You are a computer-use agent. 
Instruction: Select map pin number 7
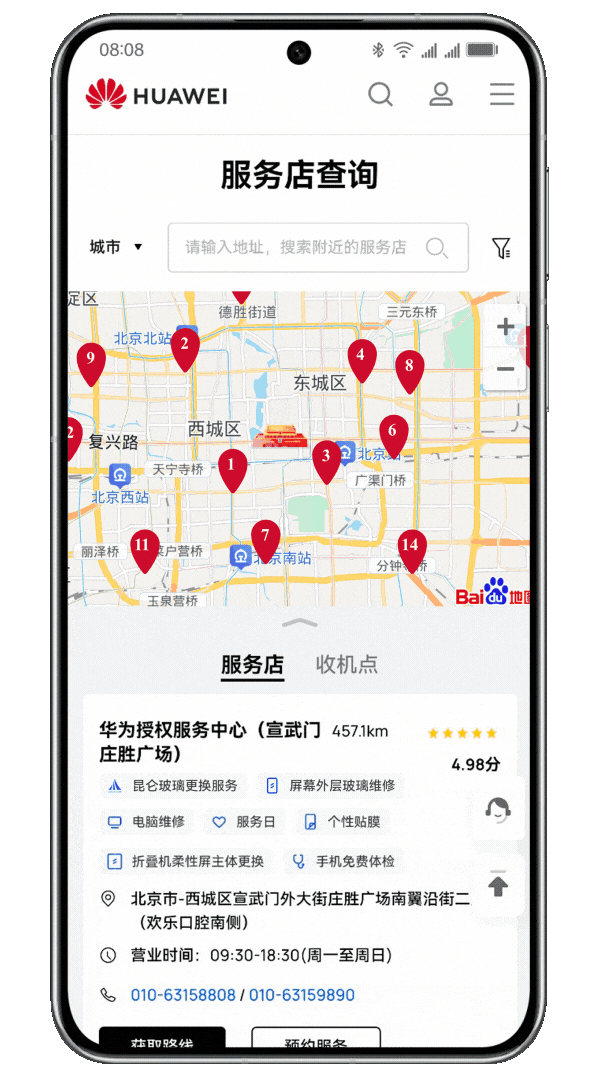(265, 538)
